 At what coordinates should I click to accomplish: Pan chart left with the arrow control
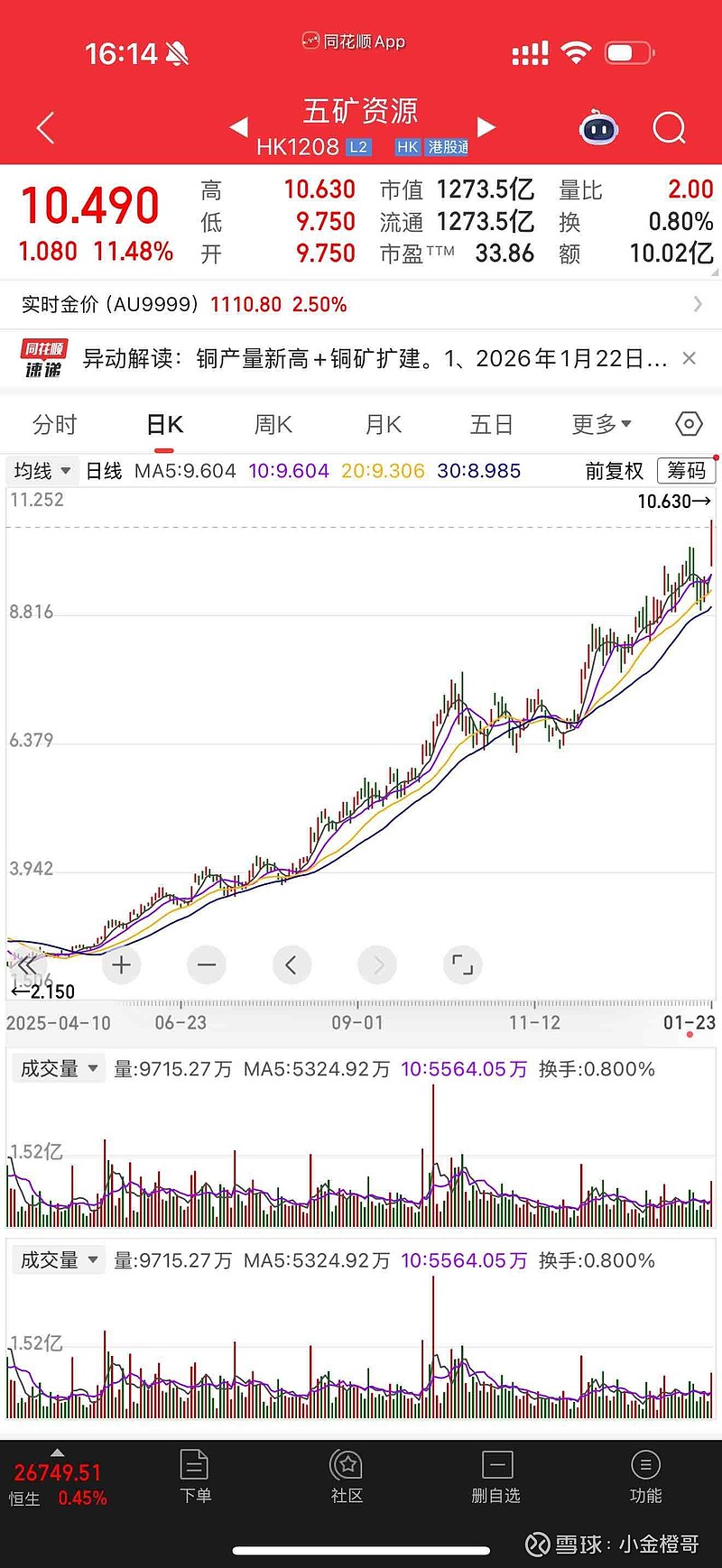(x=292, y=964)
